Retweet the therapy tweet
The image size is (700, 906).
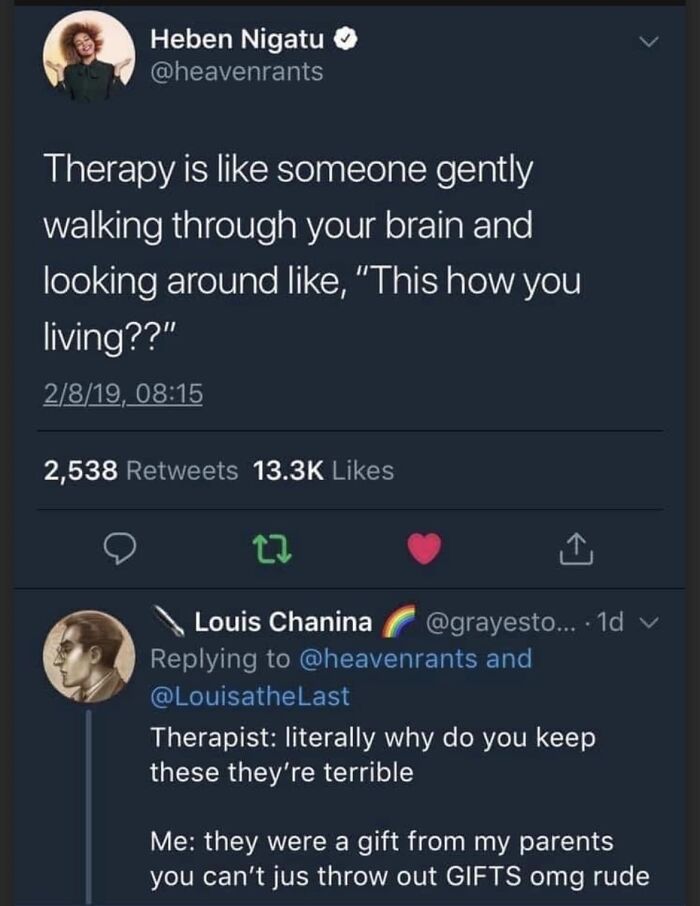point(273,549)
